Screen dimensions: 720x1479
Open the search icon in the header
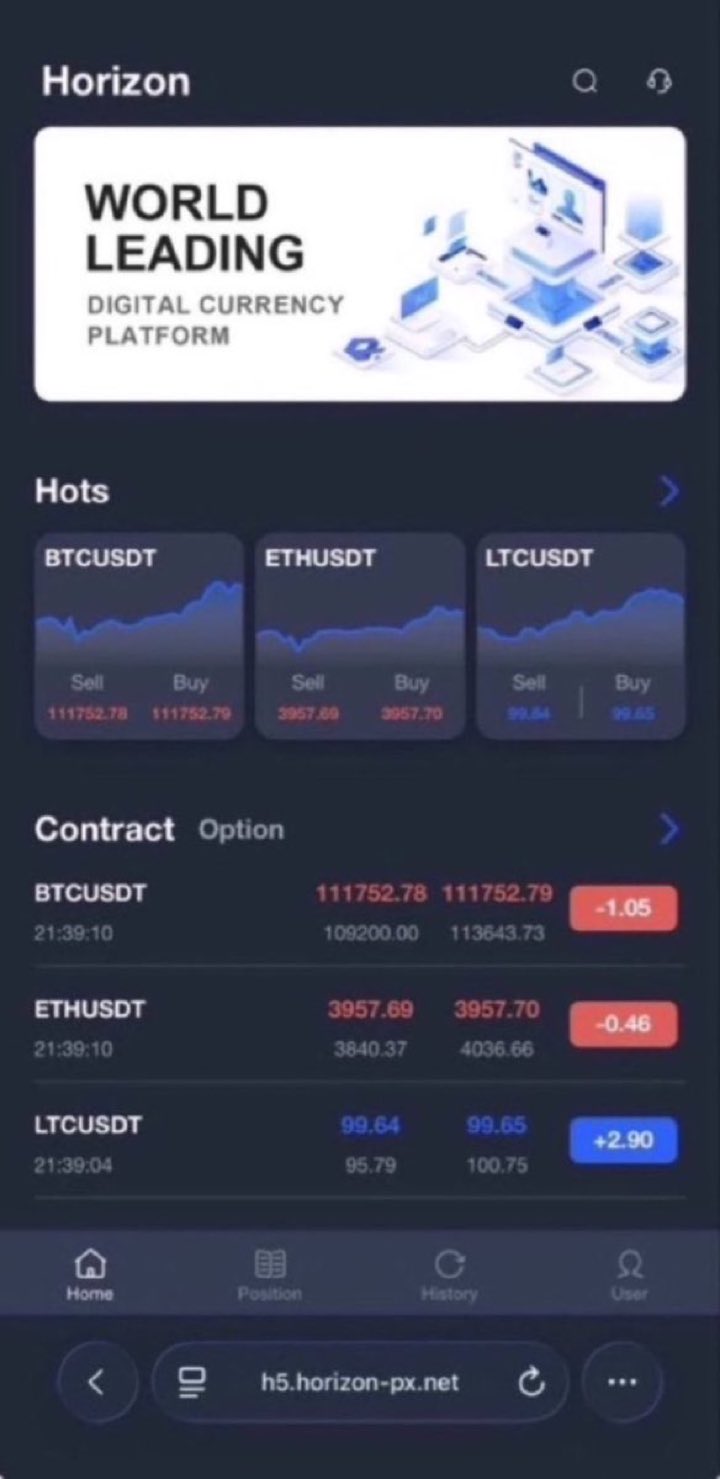click(x=584, y=82)
